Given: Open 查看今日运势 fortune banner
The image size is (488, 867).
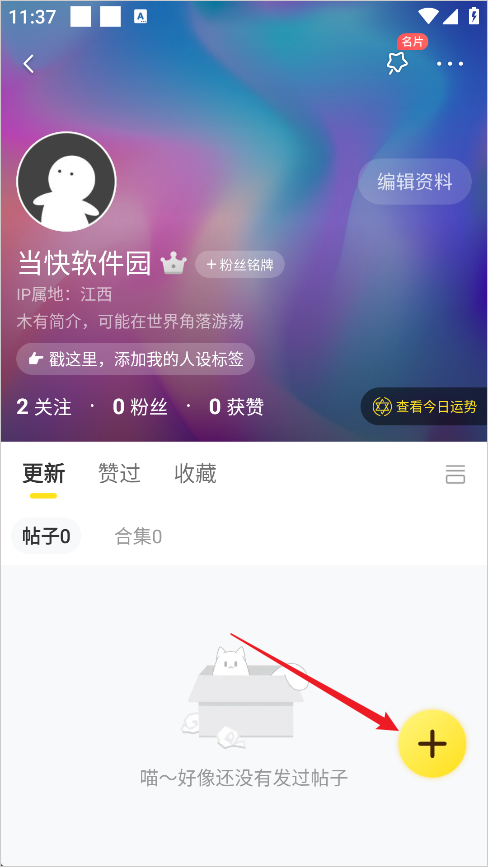Looking at the screenshot, I should (424, 407).
